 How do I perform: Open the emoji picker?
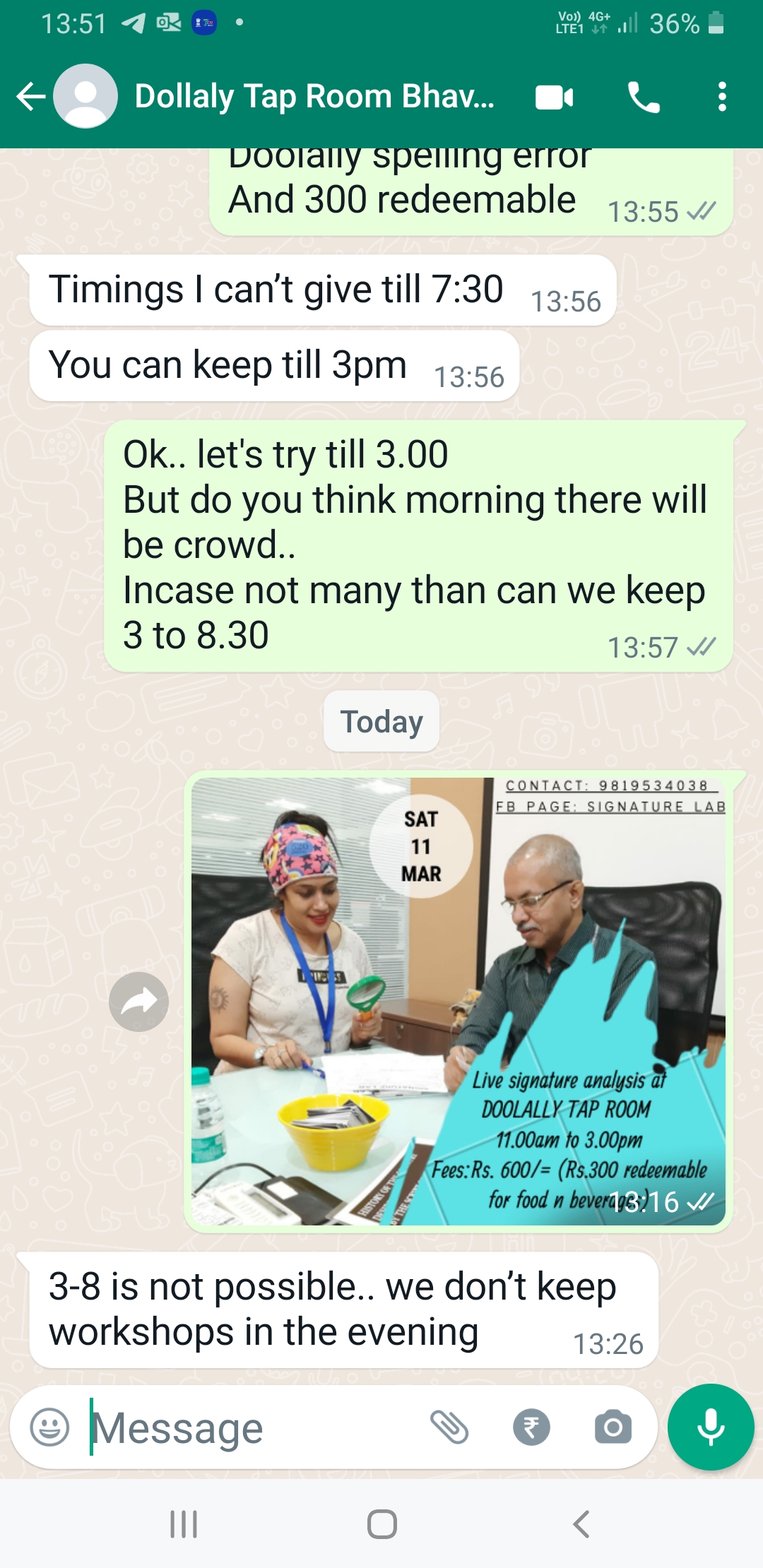point(49,1427)
